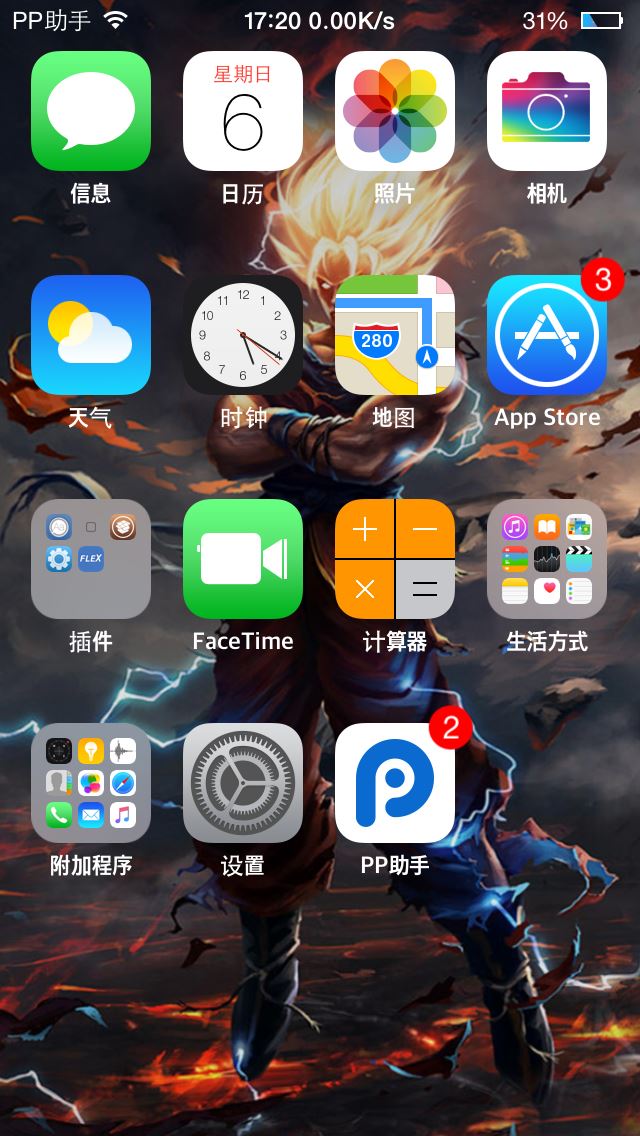
Task: Launch the 相机 camera app
Action: [547, 111]
